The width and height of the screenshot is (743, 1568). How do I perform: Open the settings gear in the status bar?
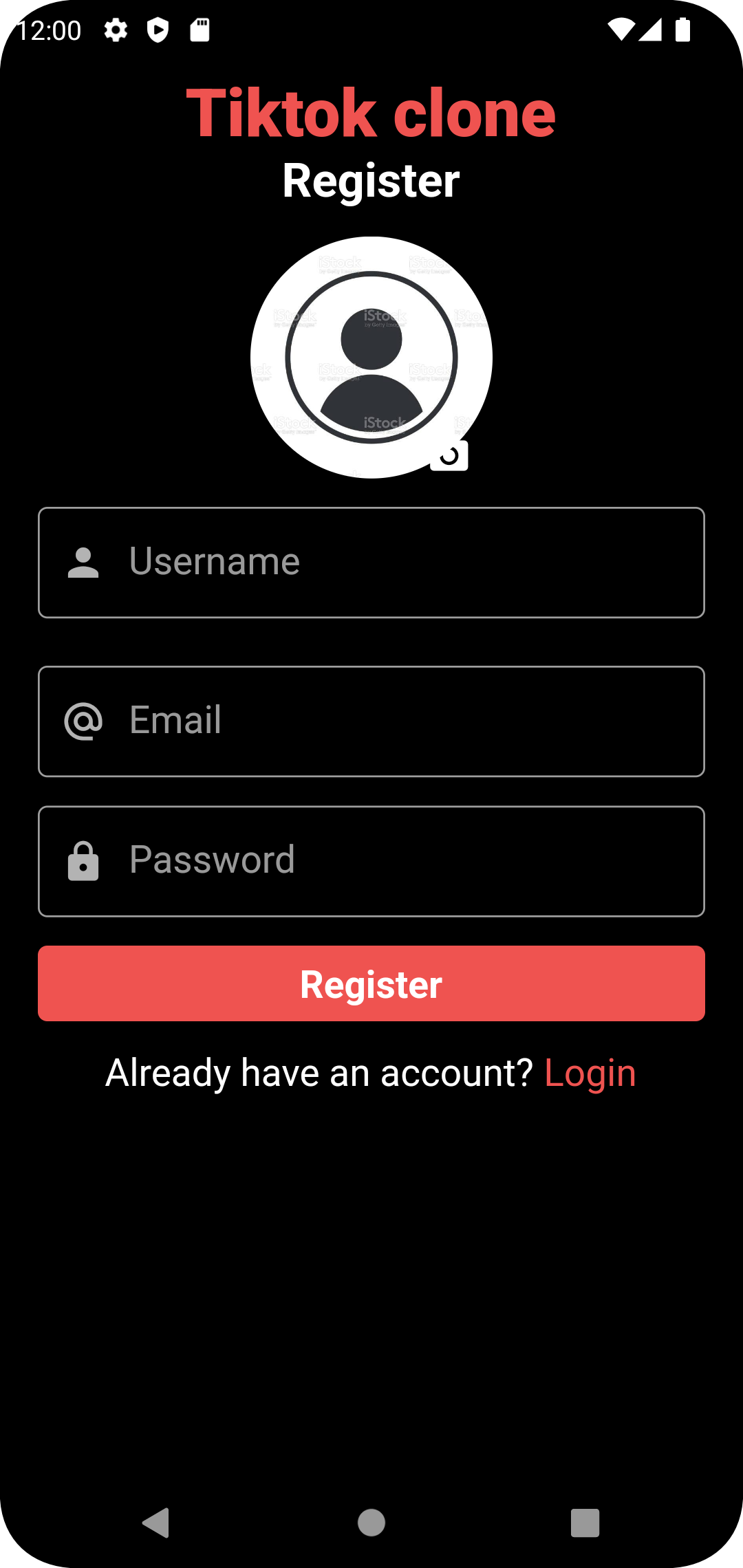[116, 30]
